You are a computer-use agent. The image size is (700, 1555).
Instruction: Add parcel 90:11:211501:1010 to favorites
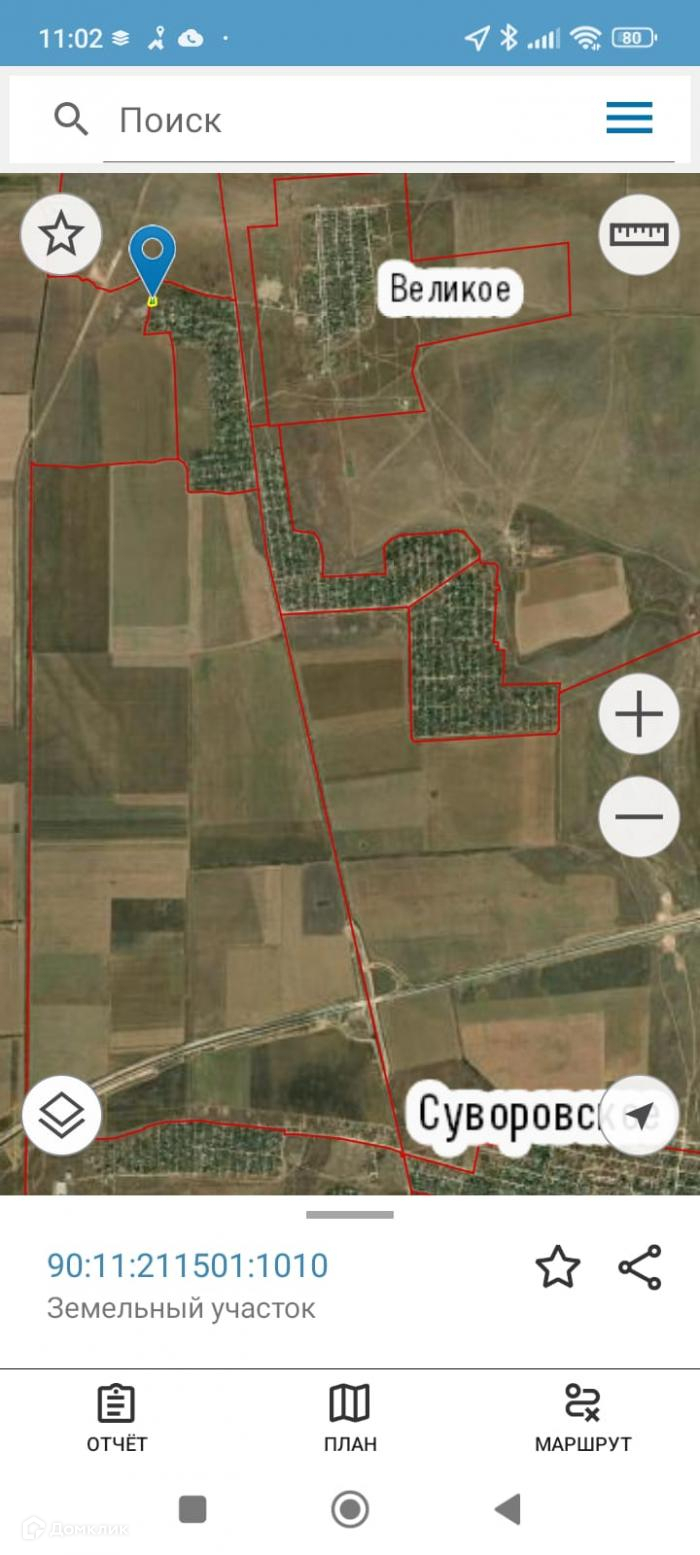(557, 1267)
